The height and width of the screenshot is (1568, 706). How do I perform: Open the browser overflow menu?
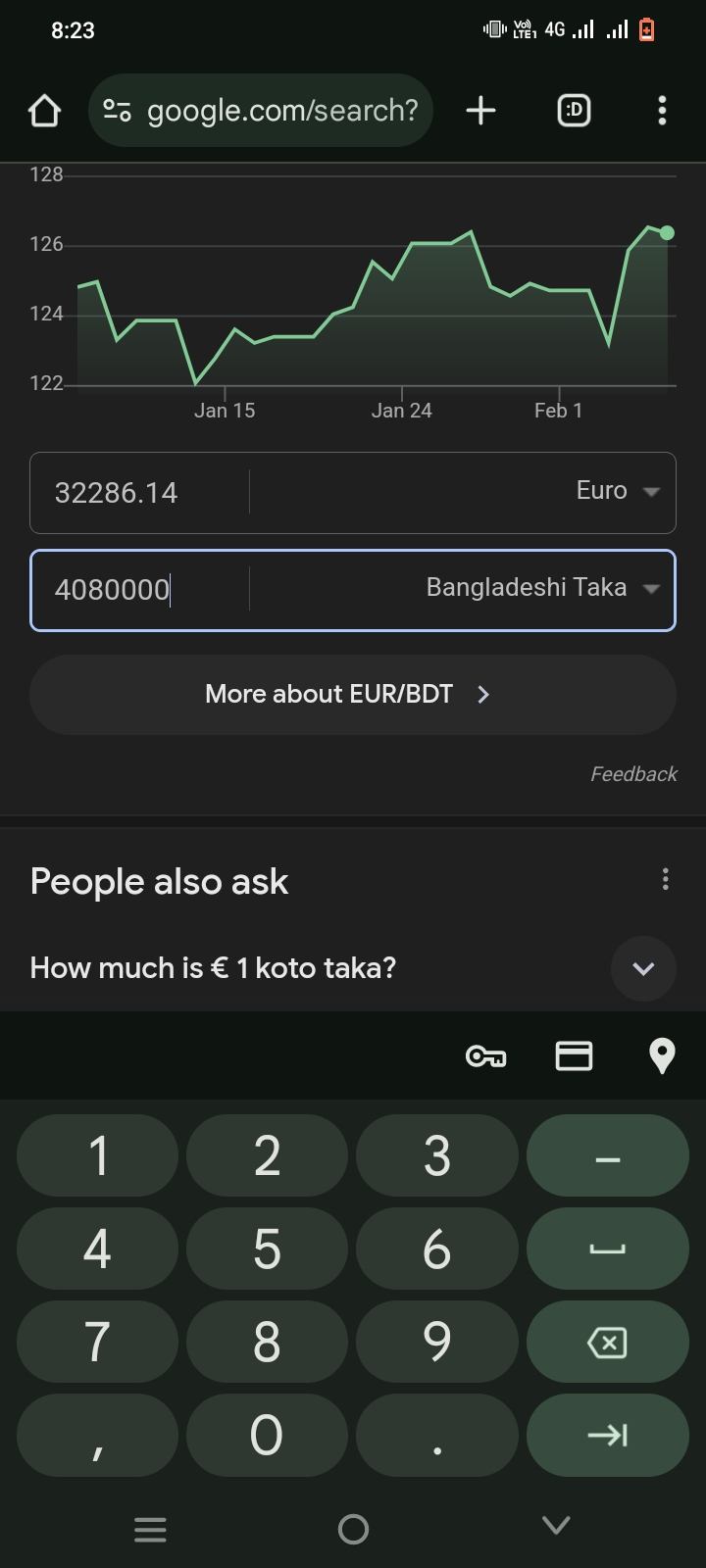point(662,111)
